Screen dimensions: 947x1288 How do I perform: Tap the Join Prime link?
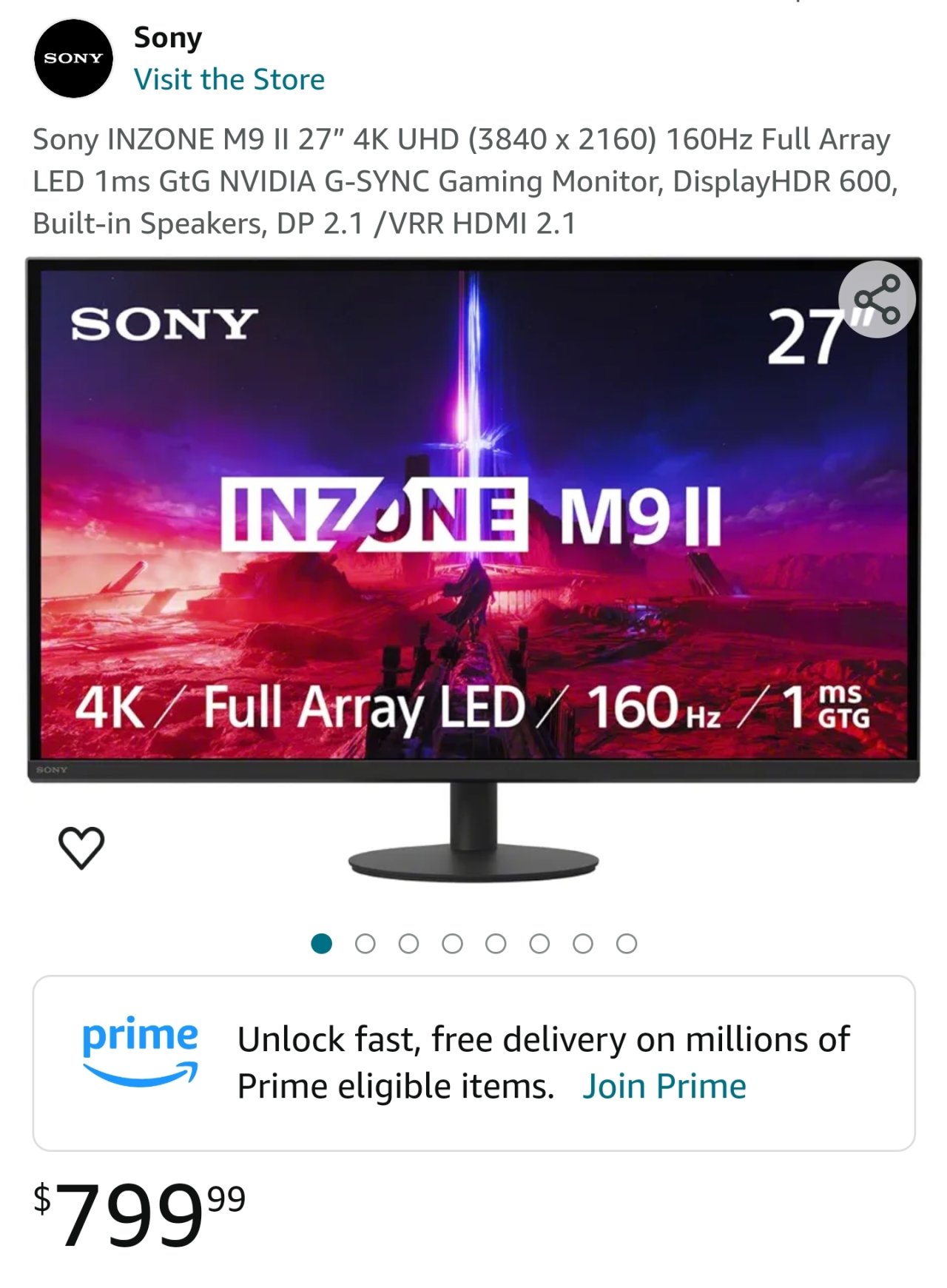(x=664, y=1087)
